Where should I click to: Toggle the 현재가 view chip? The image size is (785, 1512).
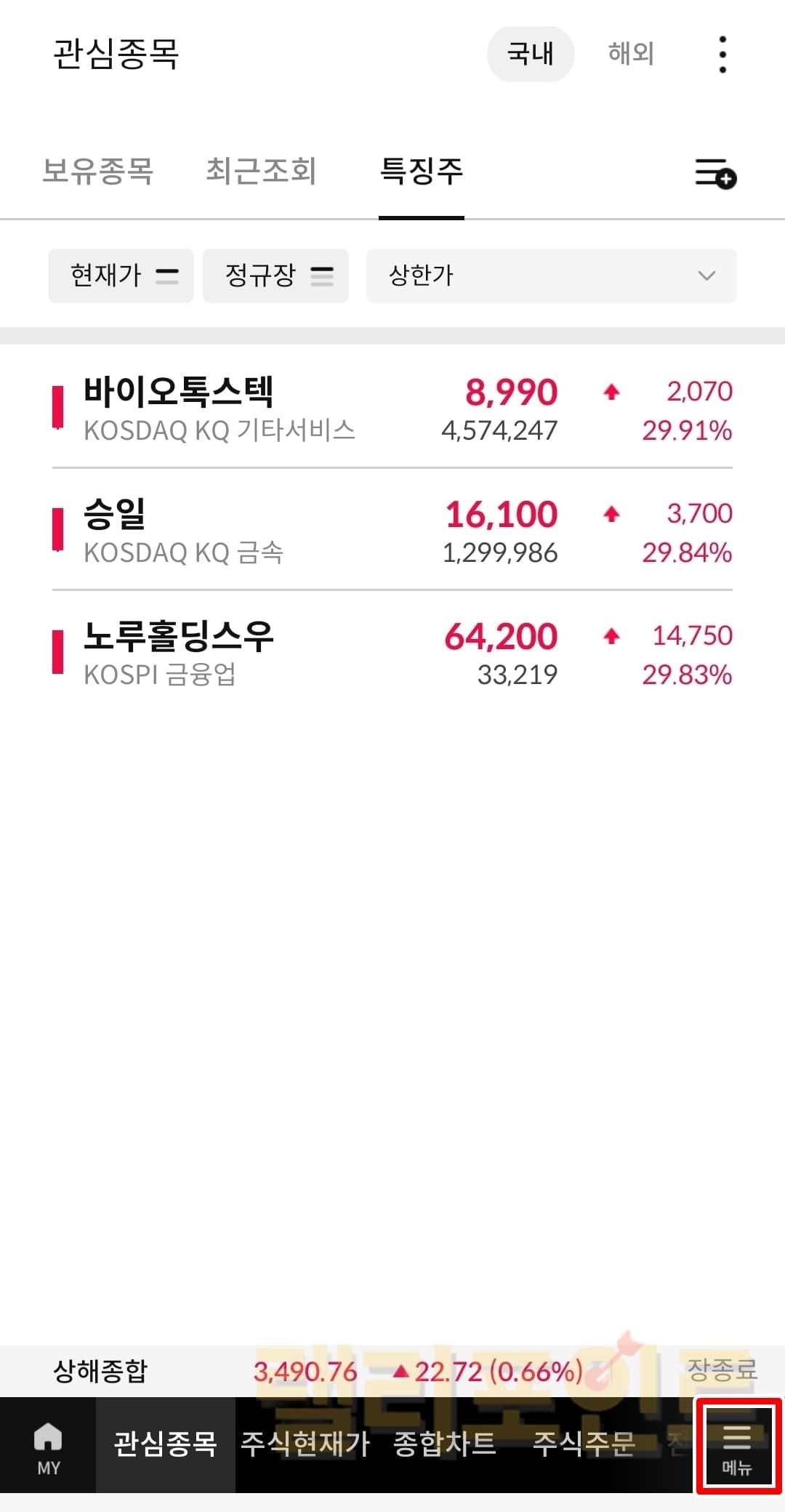121,276
